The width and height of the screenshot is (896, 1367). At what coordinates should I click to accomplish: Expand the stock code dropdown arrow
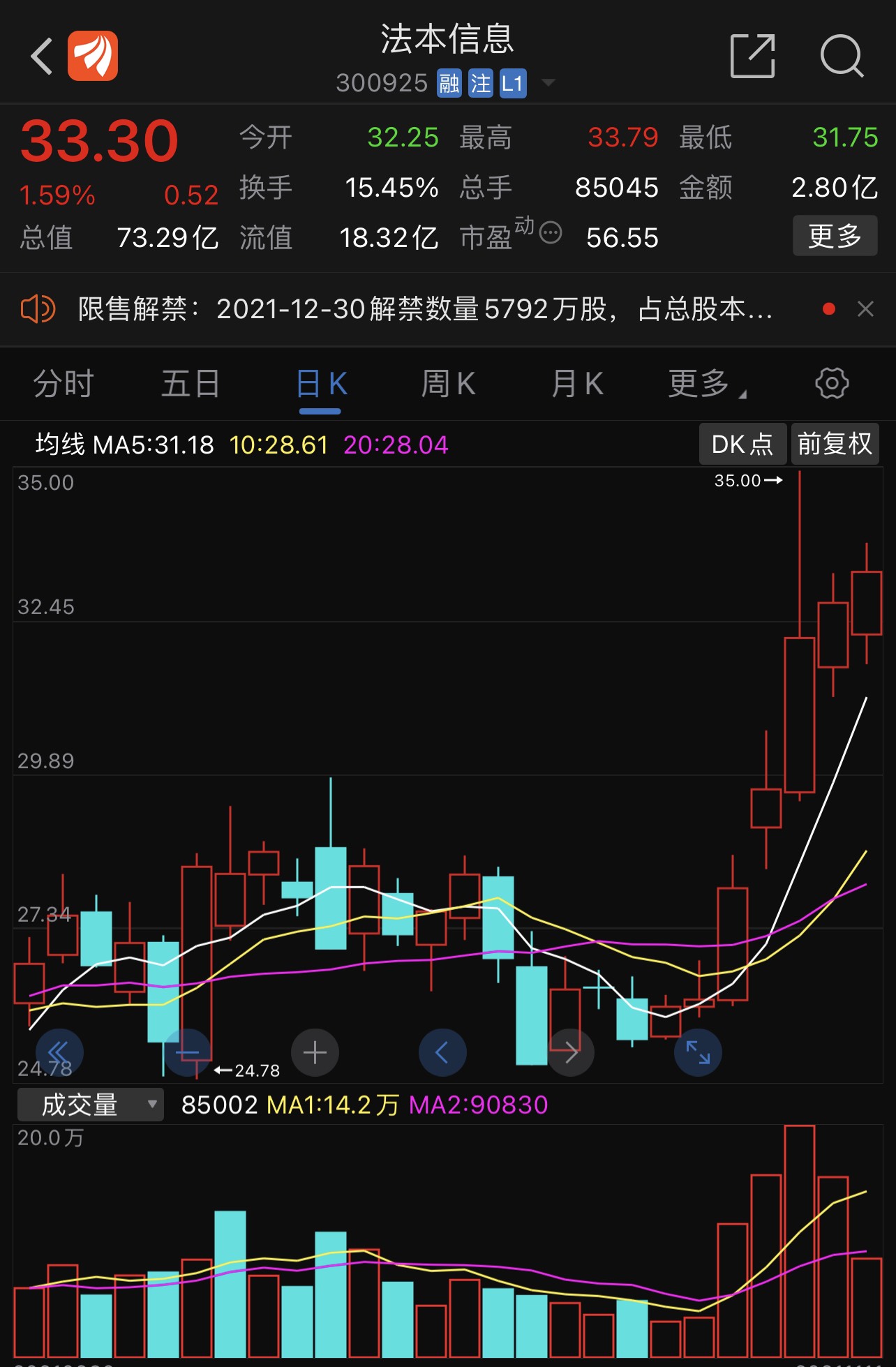click(x=549, y=83)
